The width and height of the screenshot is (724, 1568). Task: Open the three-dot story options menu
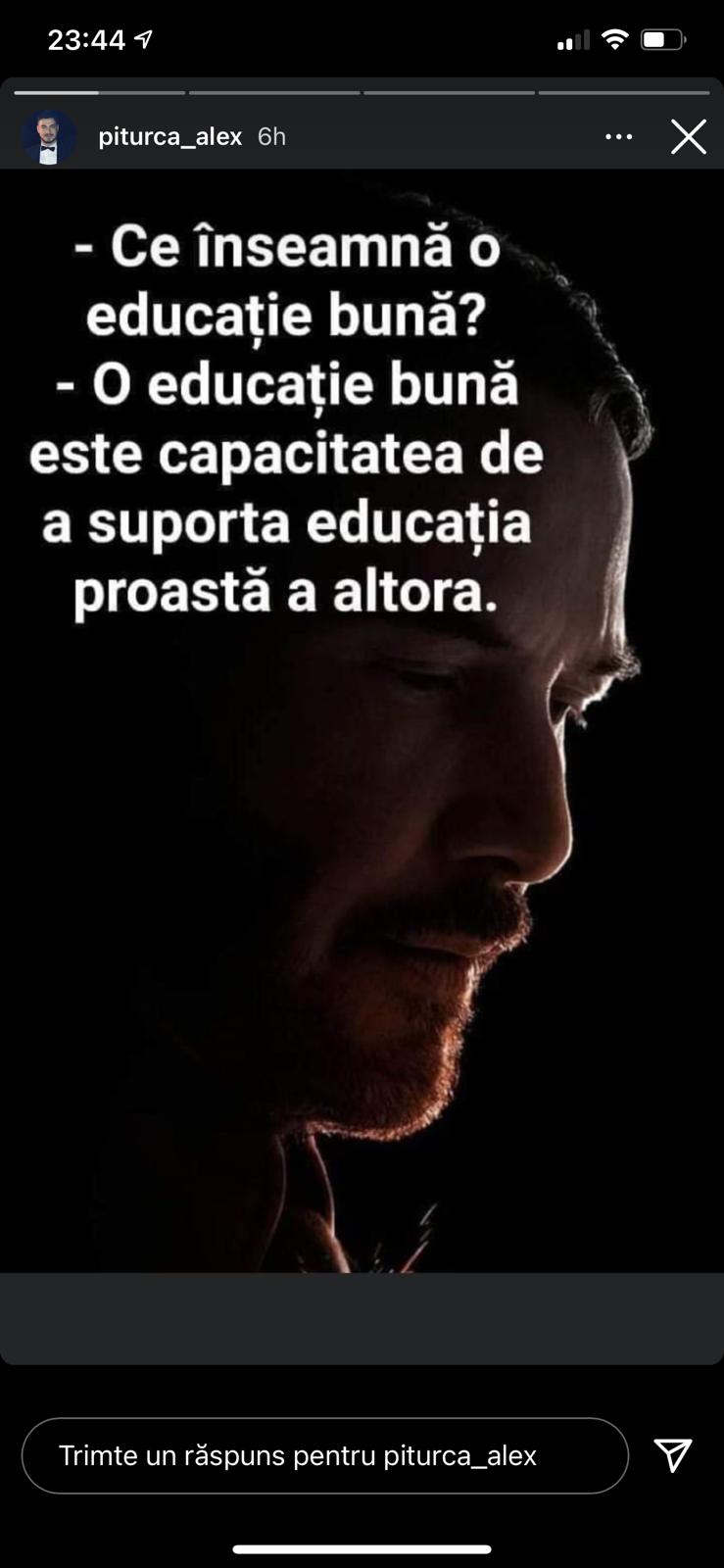[618, 137]
